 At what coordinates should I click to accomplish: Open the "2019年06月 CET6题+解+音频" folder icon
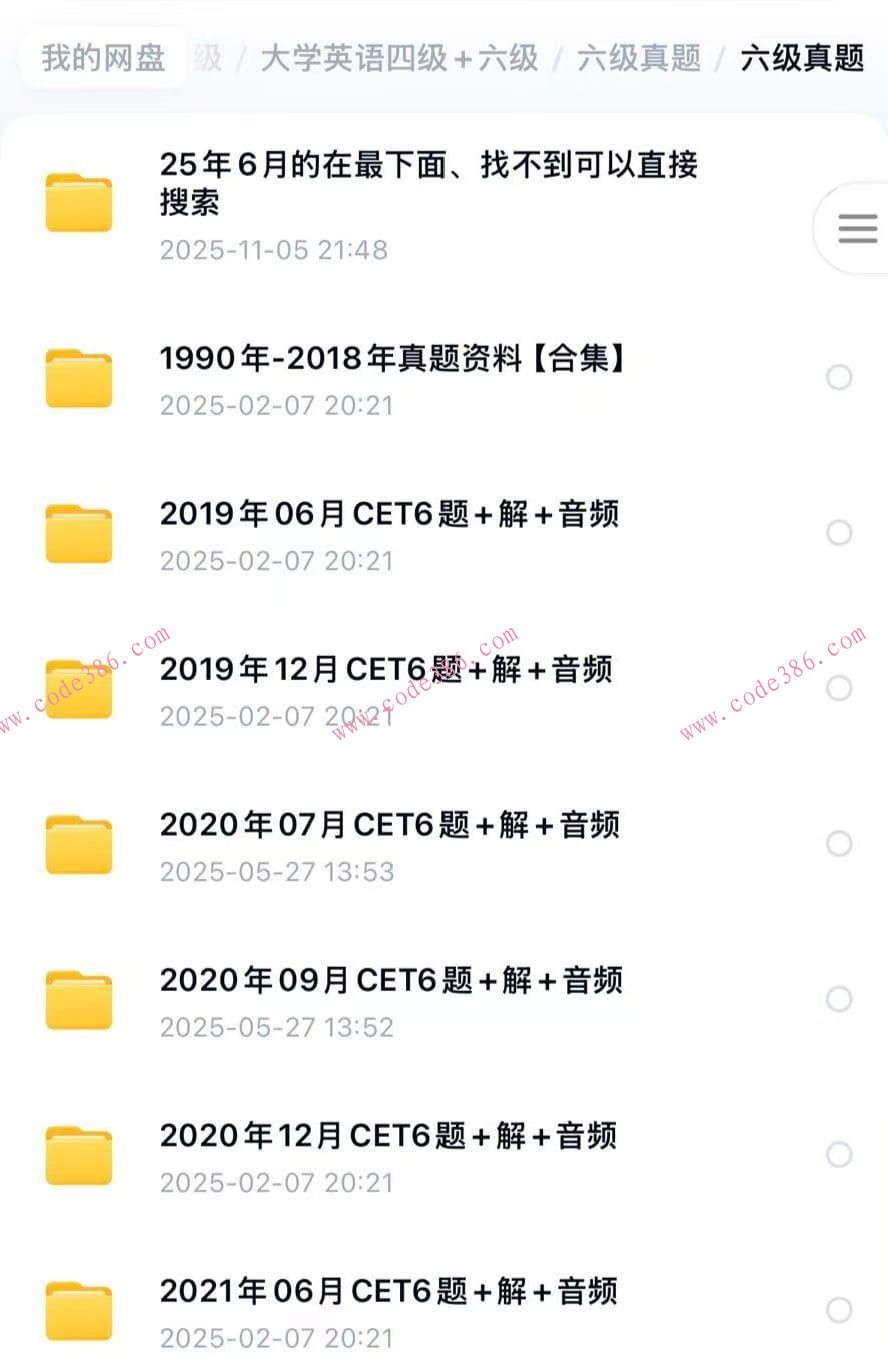click(79, 533)
